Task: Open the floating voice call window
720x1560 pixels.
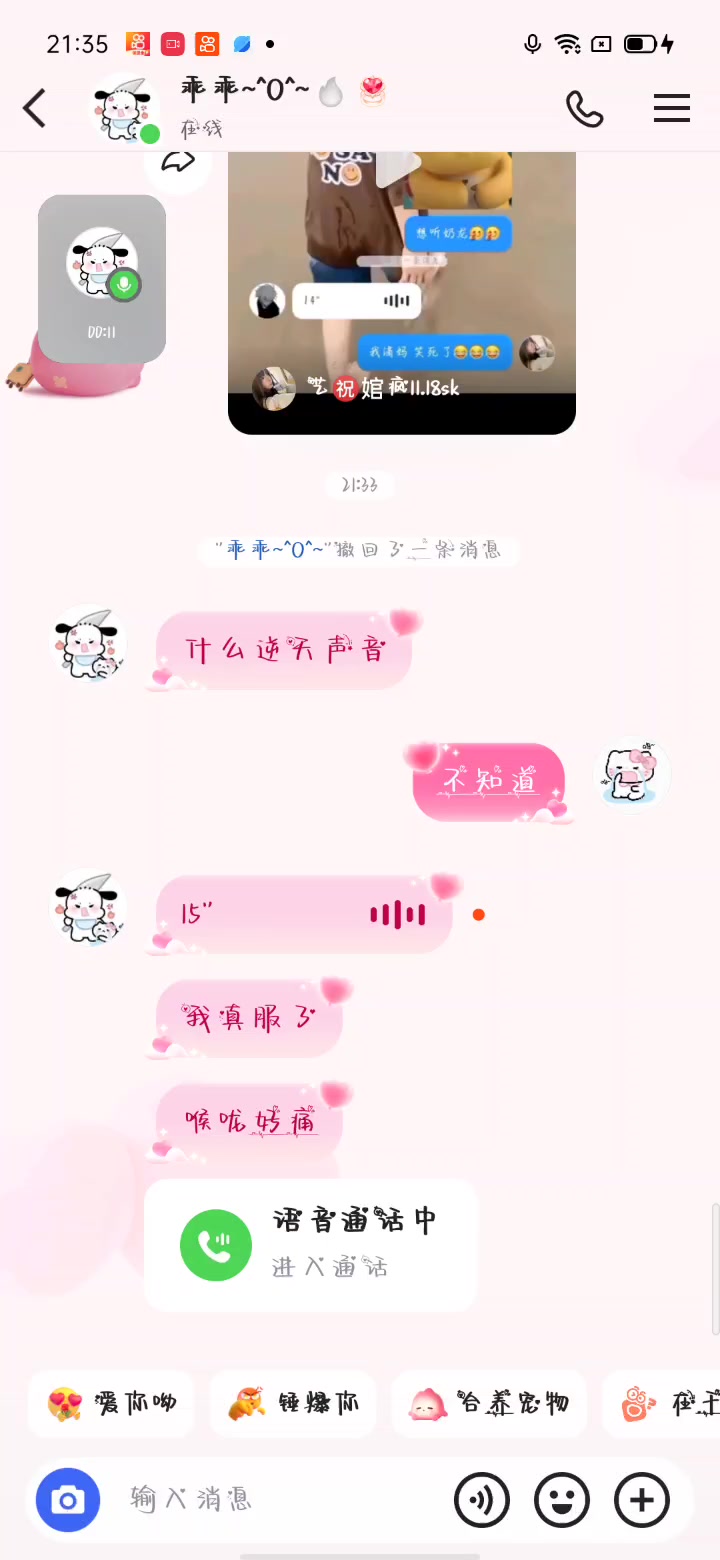Action: [x=102, y=278]
